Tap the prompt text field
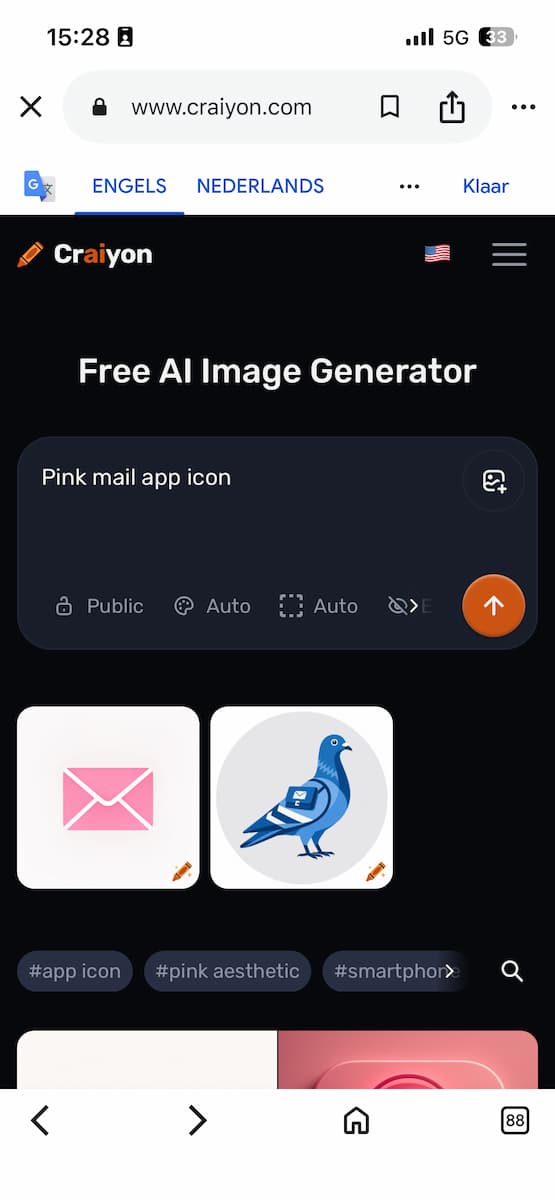The width and height of the screenshot is (555, 1200). point(246,505)
